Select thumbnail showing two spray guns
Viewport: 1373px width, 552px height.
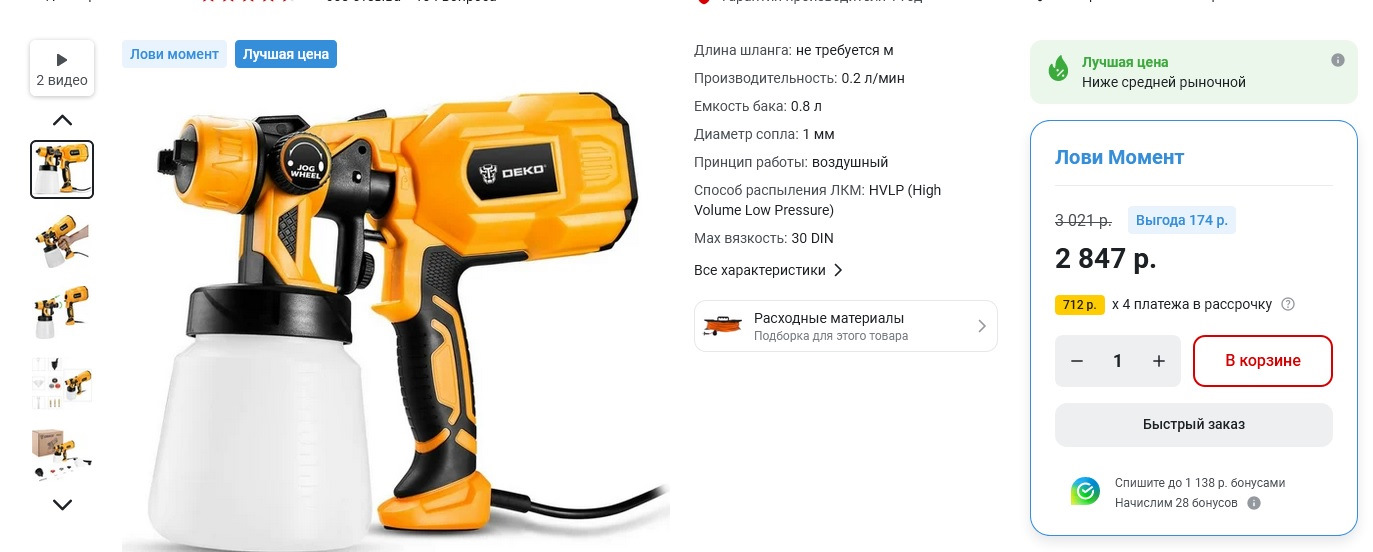tap(62, 311)
